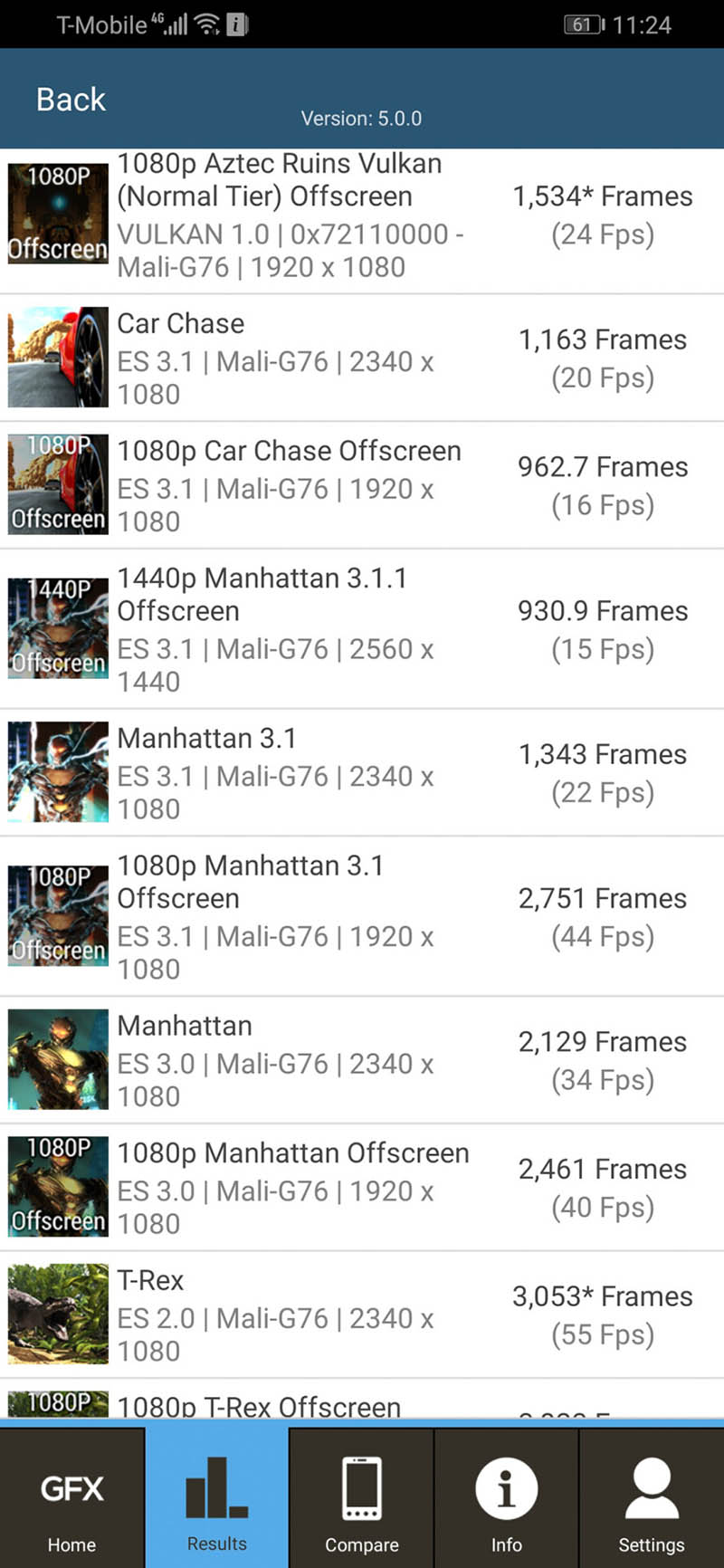Image resolution: width=724 pixels, height=1568 pixels.
Task: Select the Results tab
Action: tap(217, 1499)
